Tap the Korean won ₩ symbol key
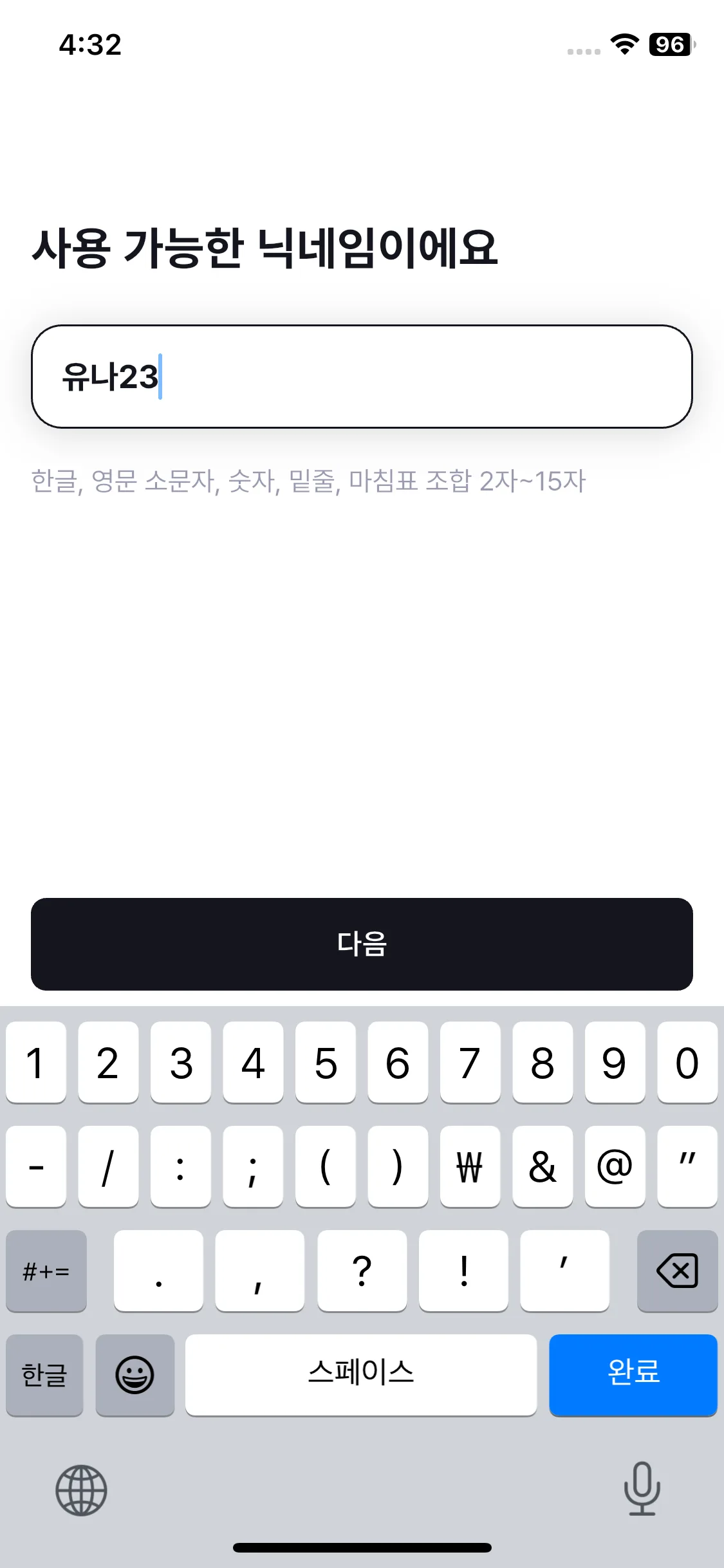 (470, 1167)
